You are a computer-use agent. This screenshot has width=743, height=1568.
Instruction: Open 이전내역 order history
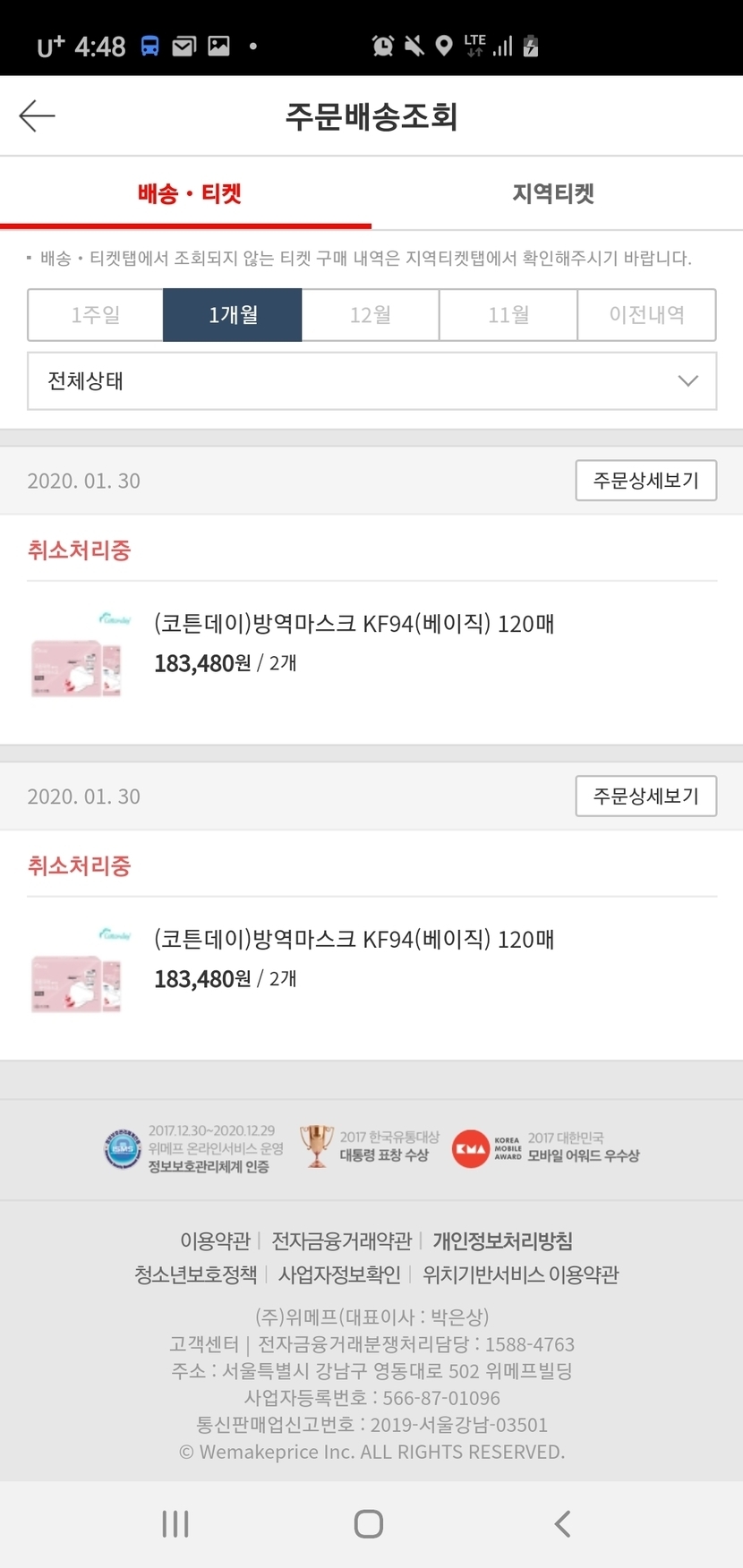click(646, 315)
